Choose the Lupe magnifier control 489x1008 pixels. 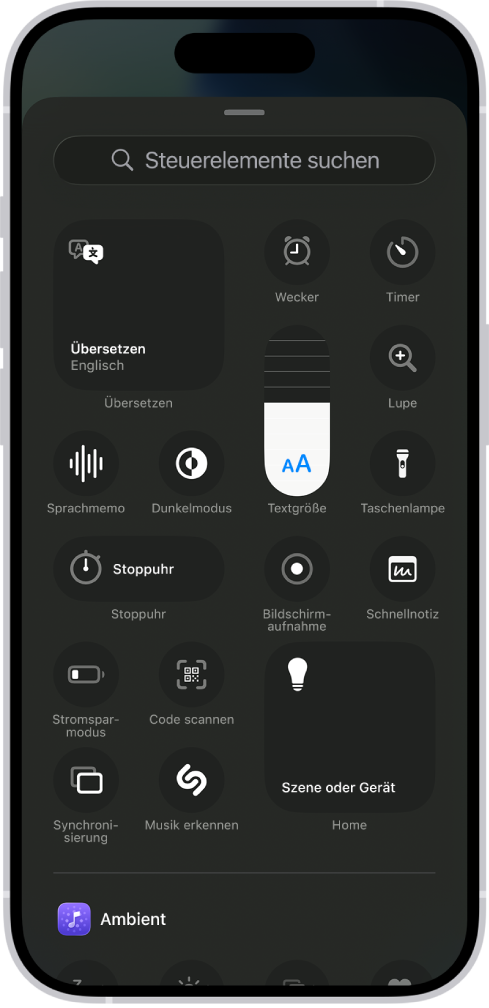[403, 357]
